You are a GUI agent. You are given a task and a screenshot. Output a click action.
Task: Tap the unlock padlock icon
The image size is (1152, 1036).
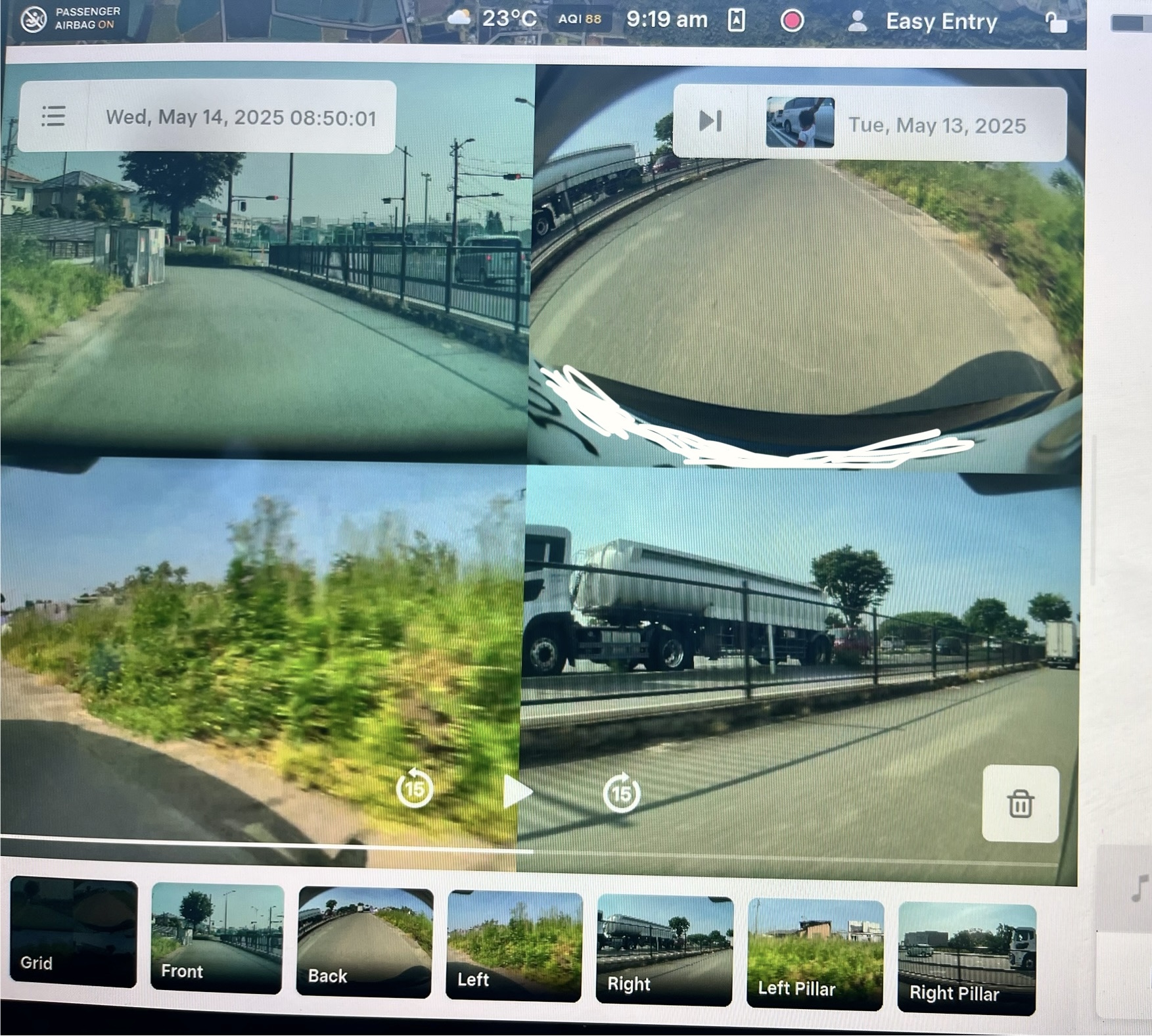click(1055, 22)
